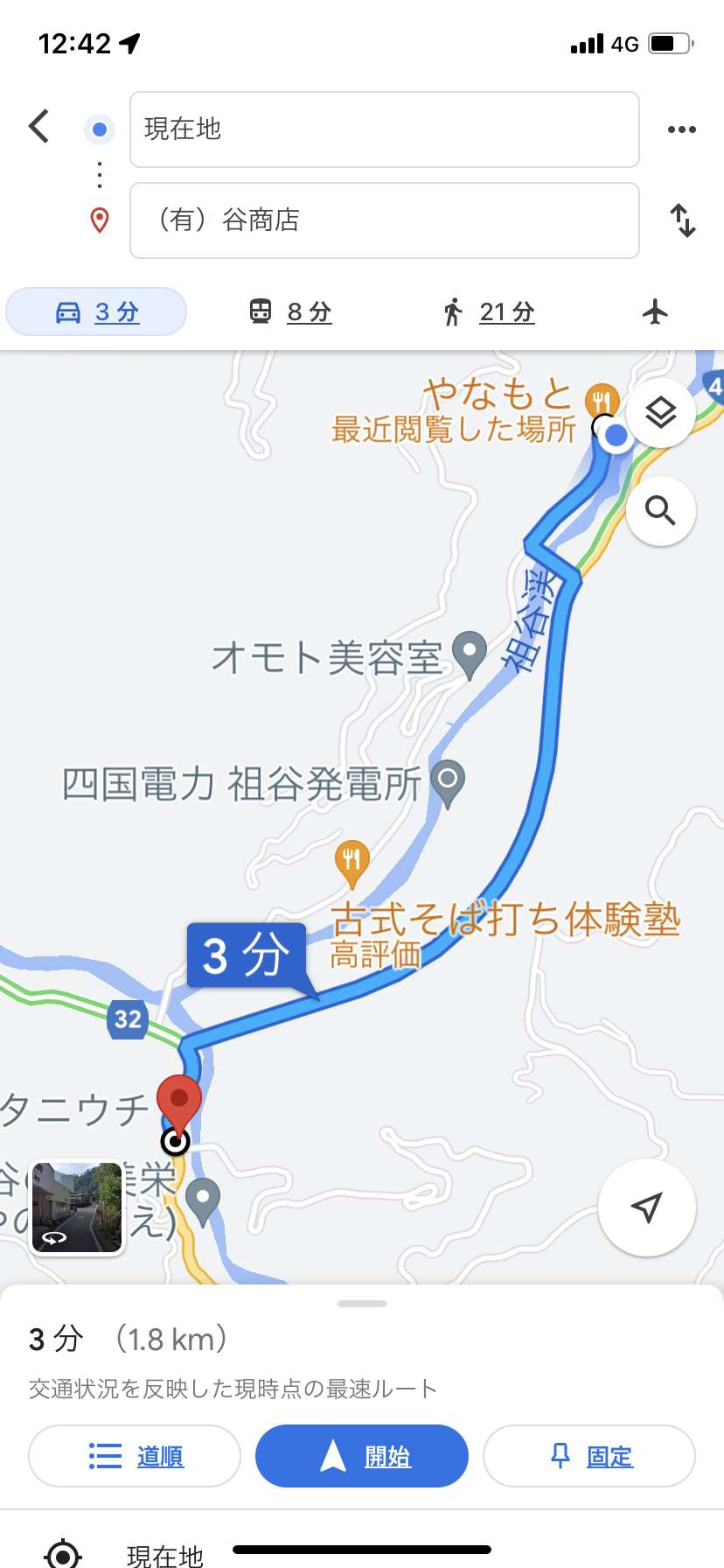
Task: Open the オモト美容室 map pin
Action: [x=470, y=654]
